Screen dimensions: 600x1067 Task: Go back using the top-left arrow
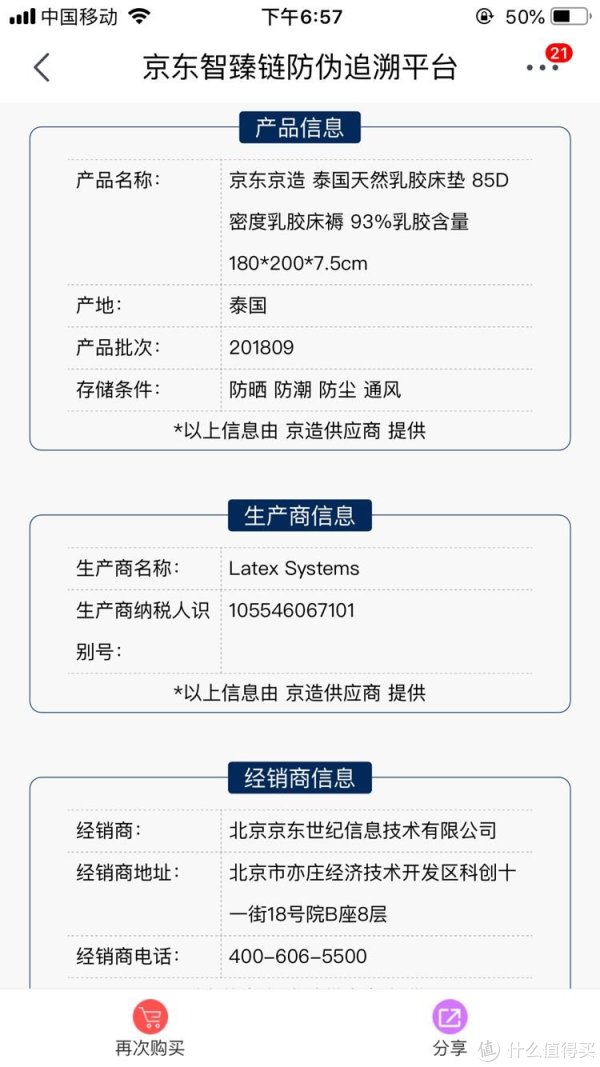[x=42, y=67]
